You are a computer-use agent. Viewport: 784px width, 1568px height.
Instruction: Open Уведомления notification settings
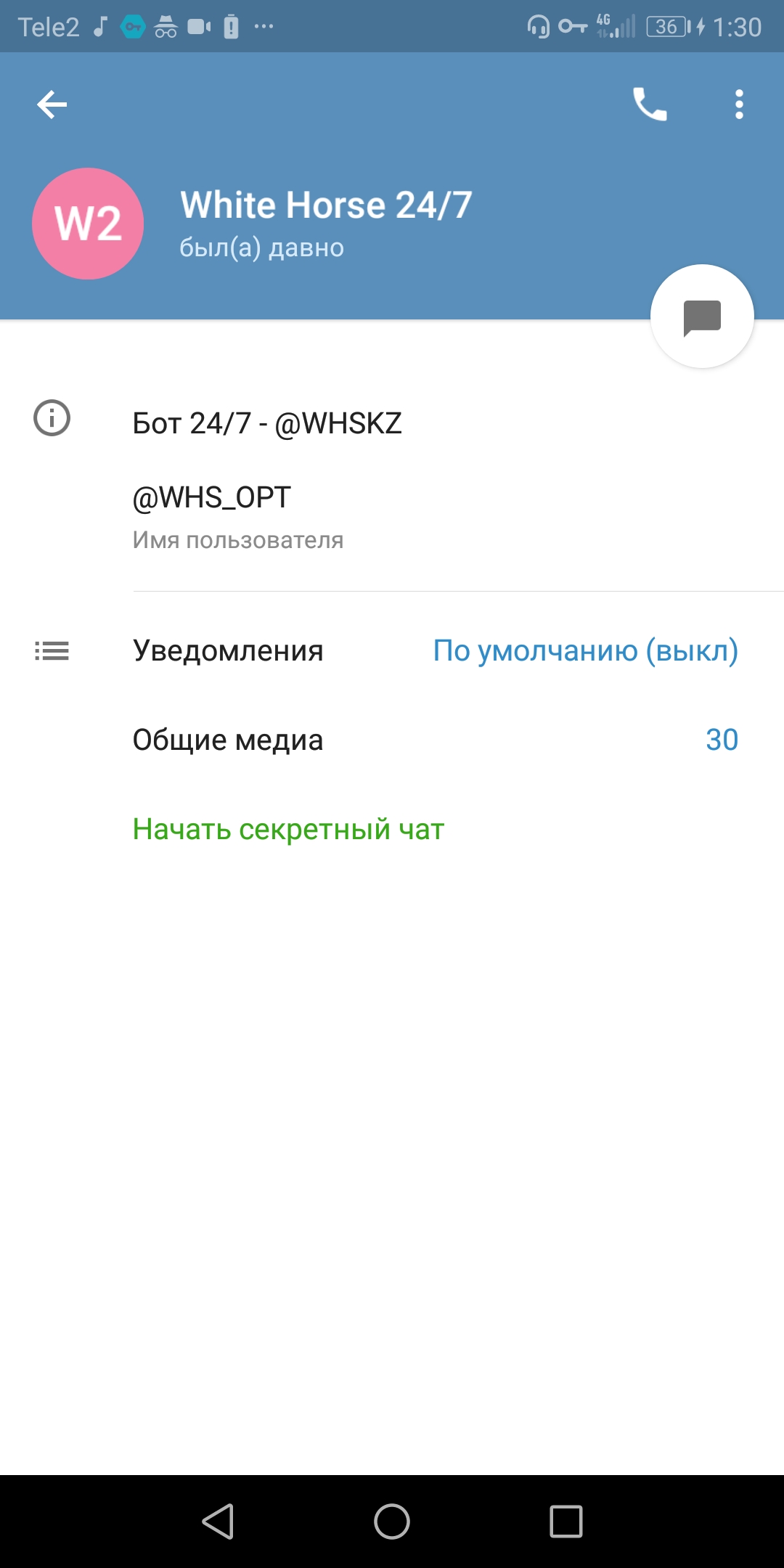392,650
